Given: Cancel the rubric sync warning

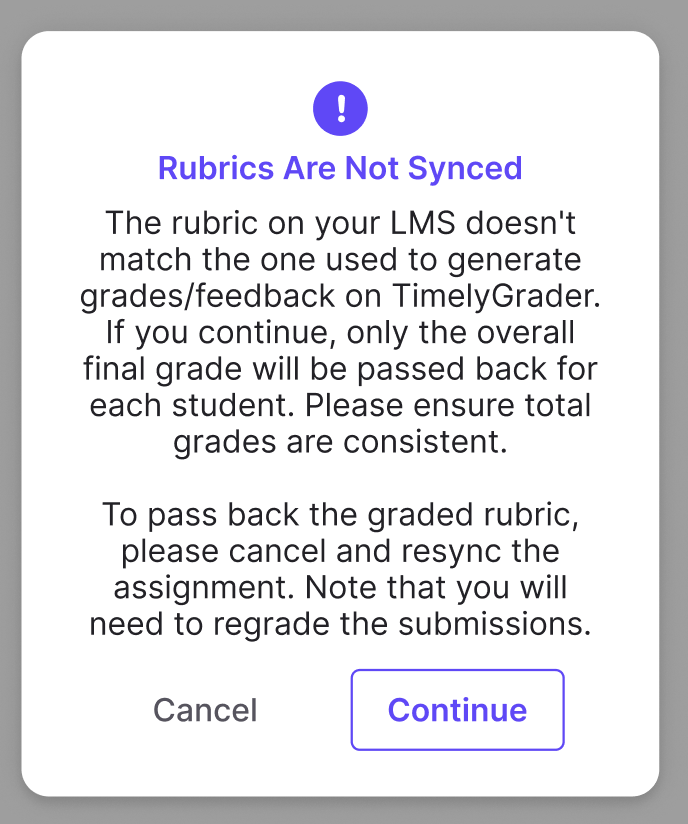Looking at the screenshot, I should (205, 710).
